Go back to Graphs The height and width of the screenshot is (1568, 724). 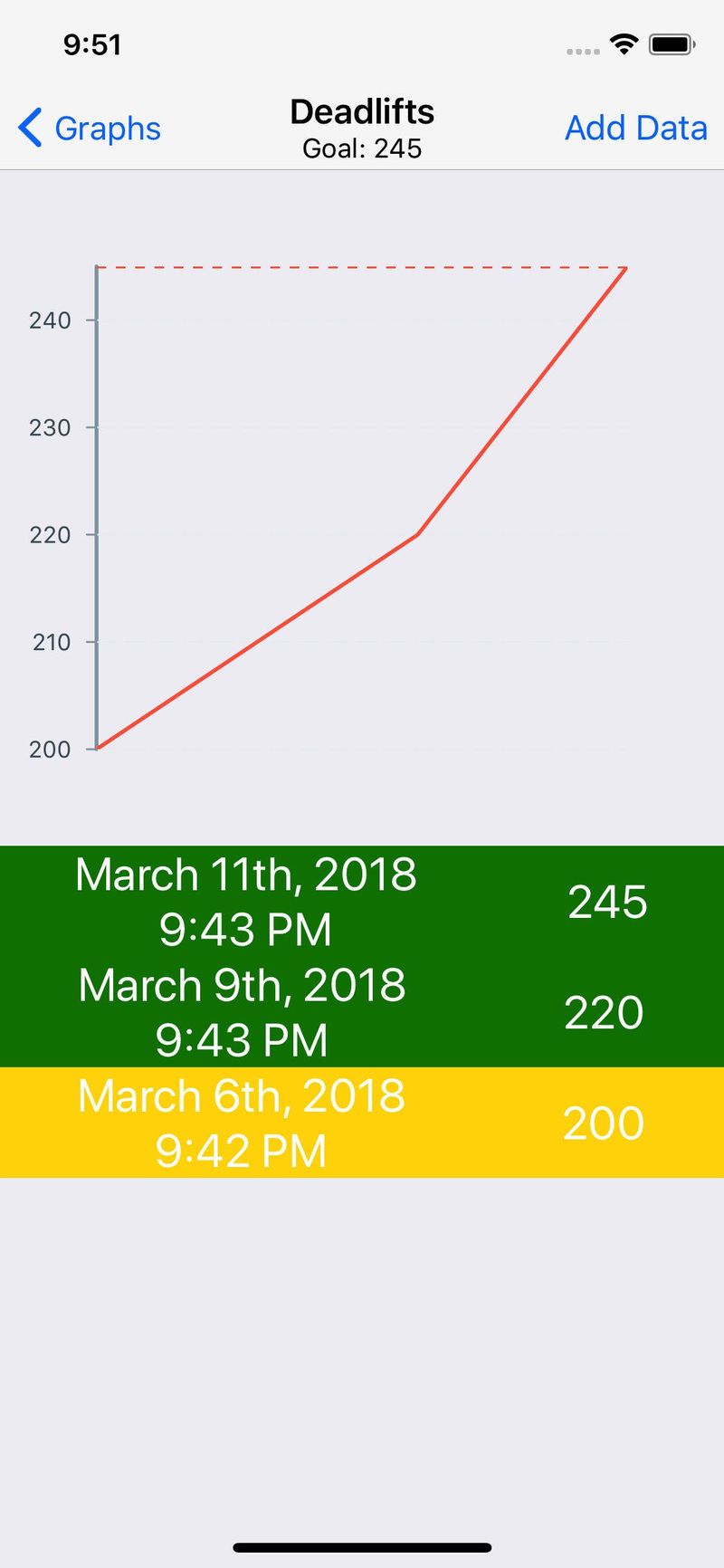point(89,129)
